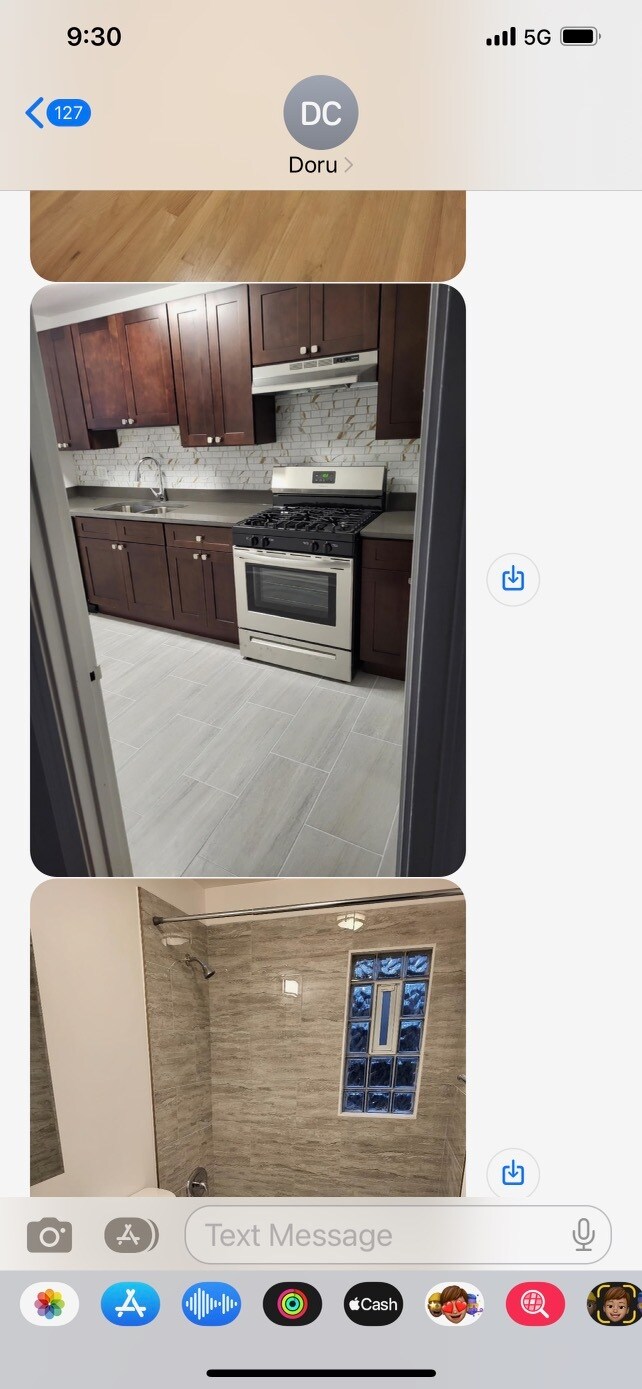Record an audio message
This screenshot has width=642, height=1389.
tap(211, 1304)
